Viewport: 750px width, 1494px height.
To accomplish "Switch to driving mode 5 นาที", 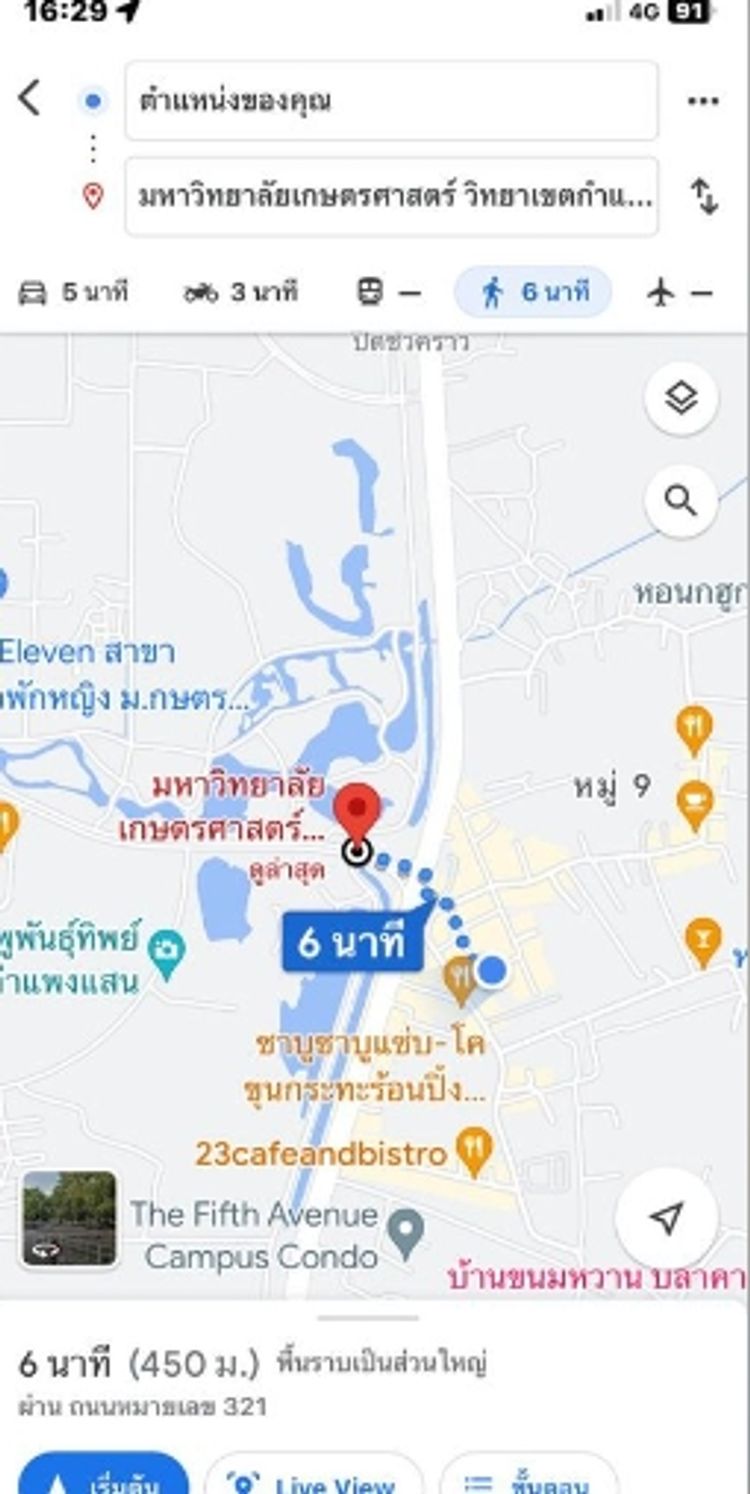I will (x=73, y=293).
